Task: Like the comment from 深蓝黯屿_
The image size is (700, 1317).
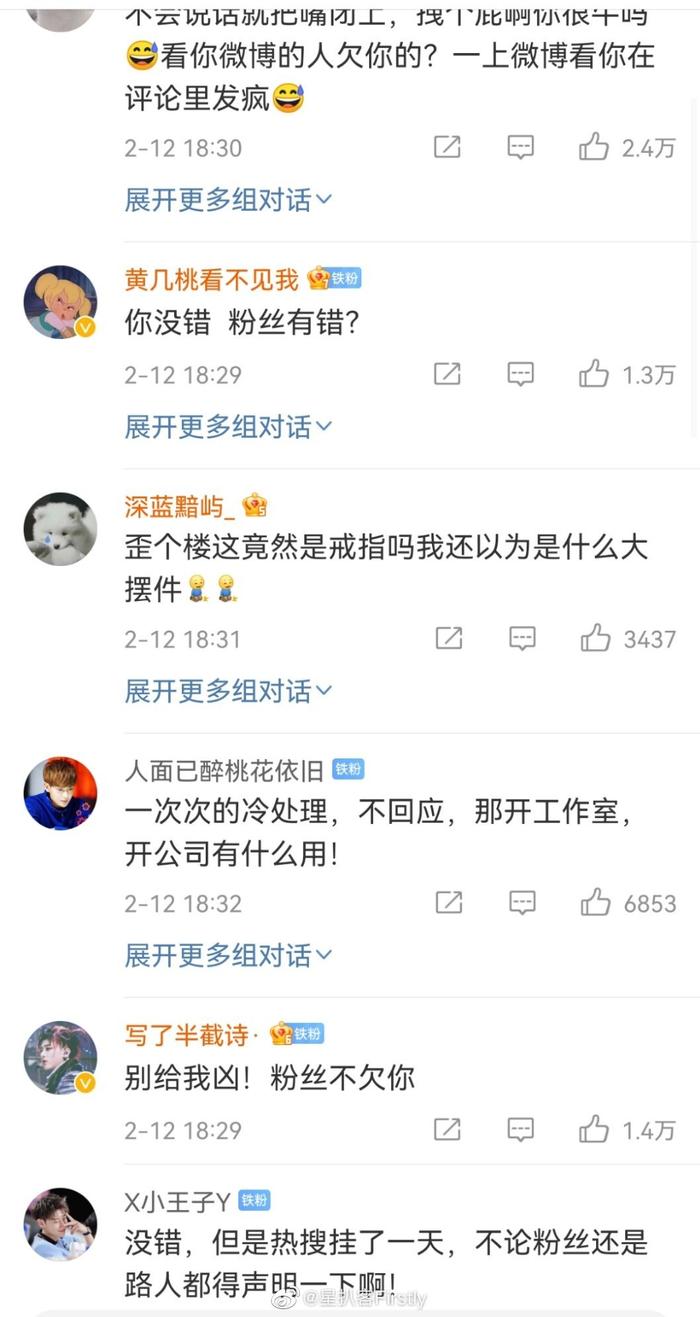Action: coord(596,638)
